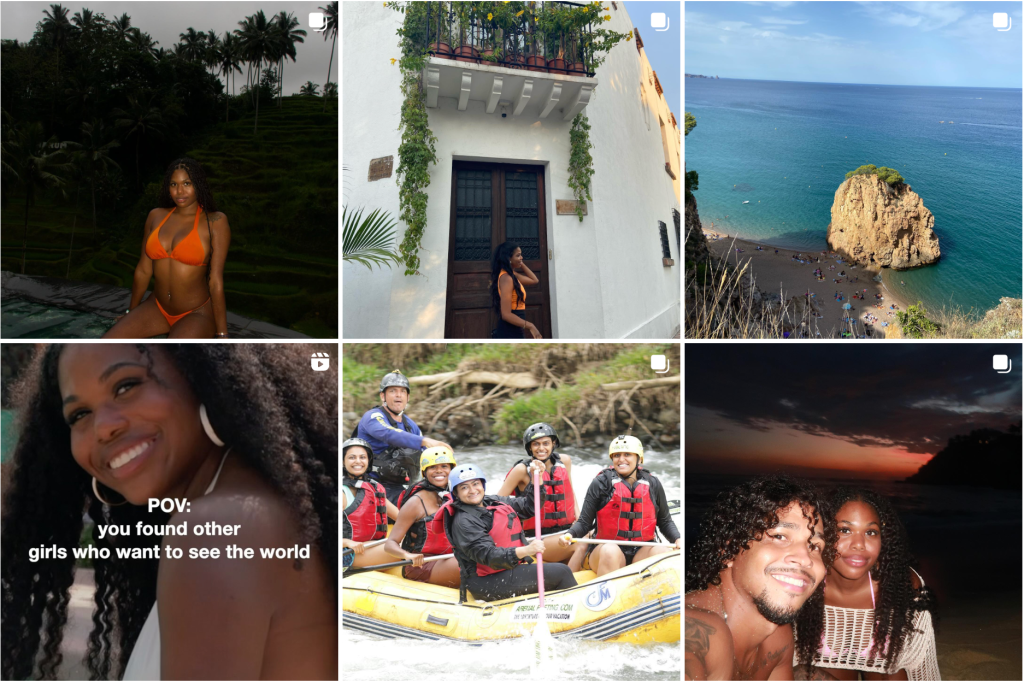Open the sunset couple selfie post
1024x683 pixels.
tap(853, 512)
